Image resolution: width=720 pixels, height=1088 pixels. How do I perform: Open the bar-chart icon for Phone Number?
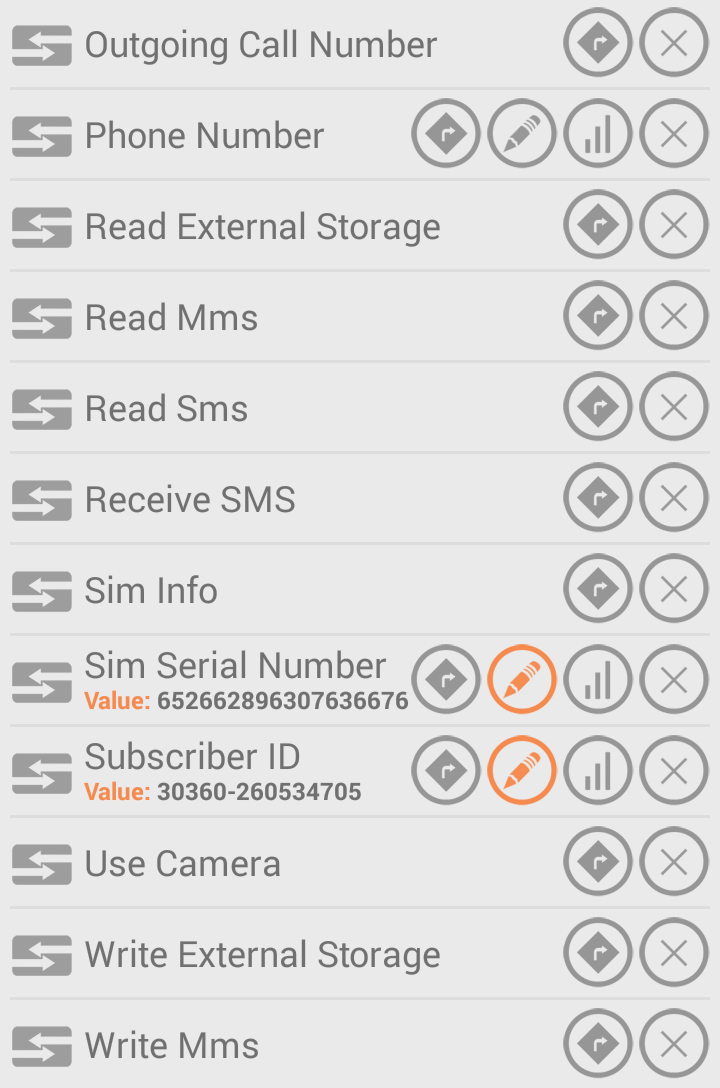coord(598,134)
